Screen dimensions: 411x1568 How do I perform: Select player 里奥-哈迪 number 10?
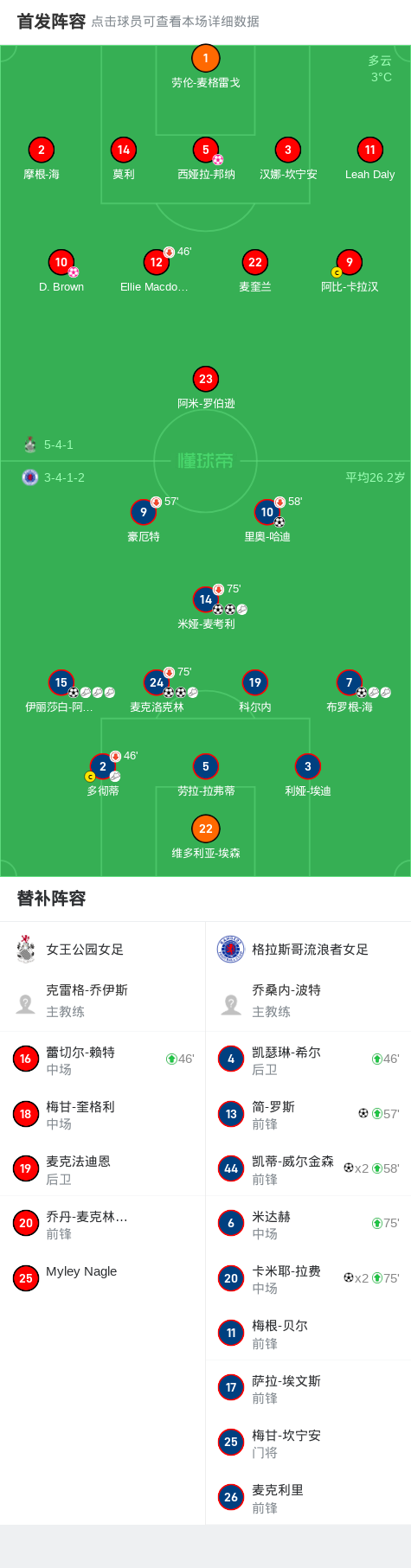[x=267, y=521]
